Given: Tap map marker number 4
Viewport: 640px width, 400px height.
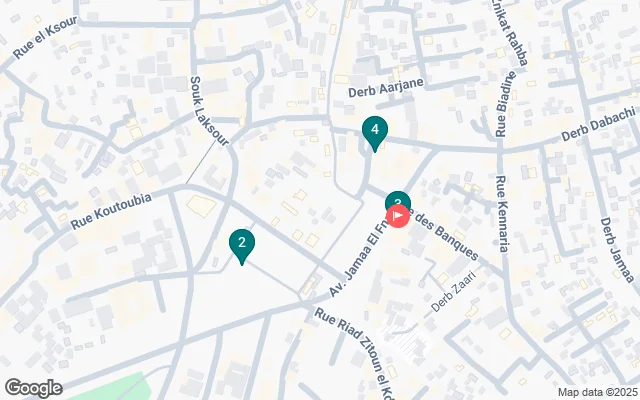Looking at the screenshot, I should pyautogui.click(x=374, y=131).
